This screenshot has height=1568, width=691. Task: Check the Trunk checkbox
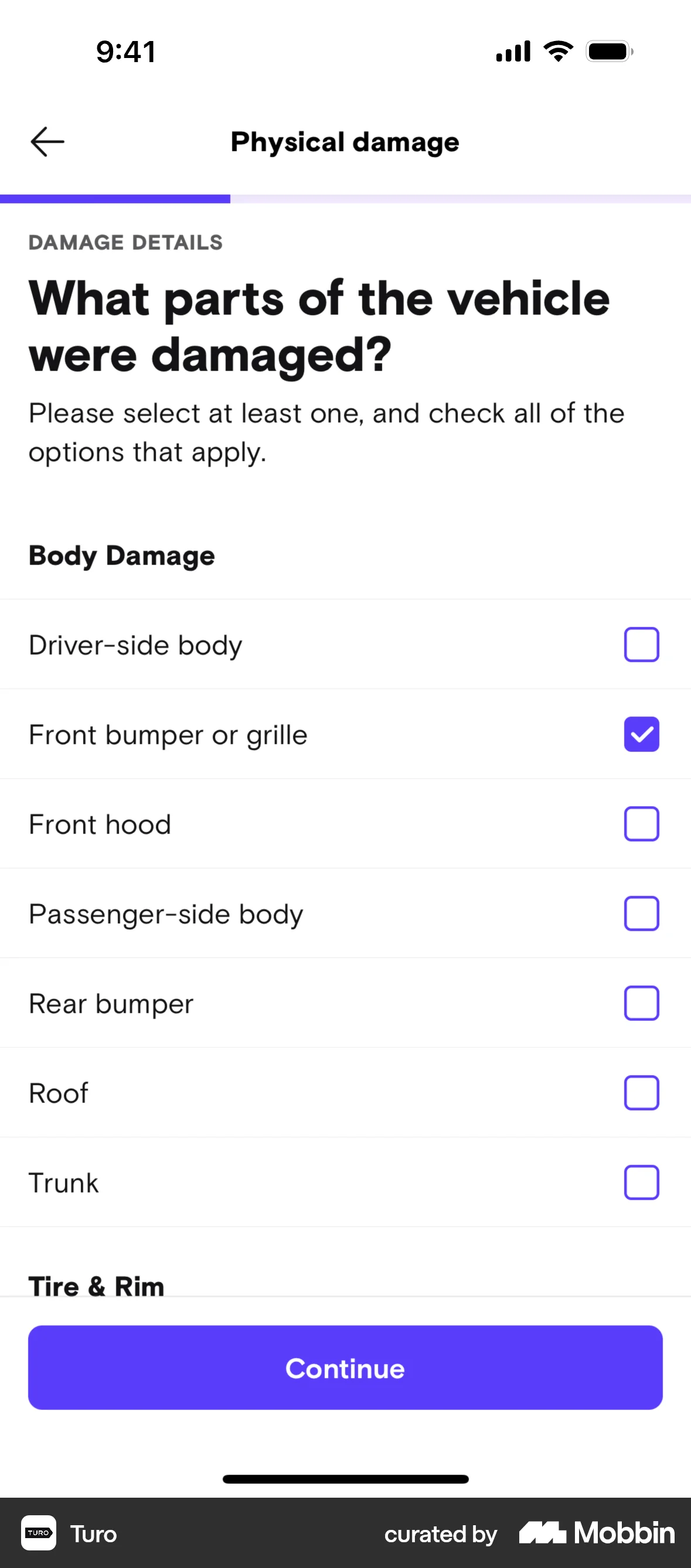pos(641,1181)
